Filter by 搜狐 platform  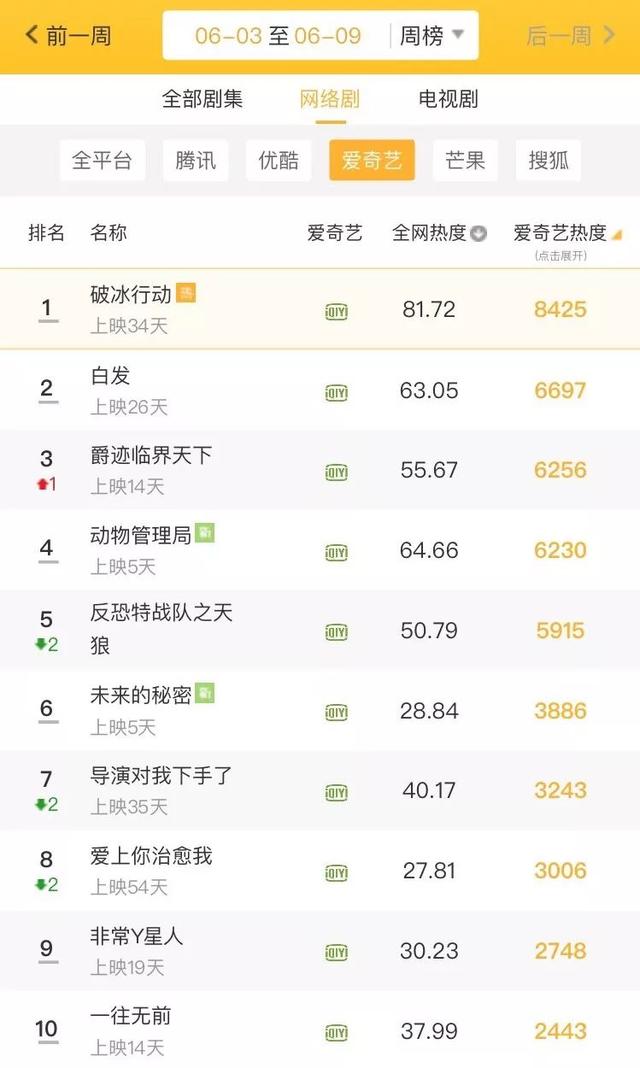(x=548, y=160)
